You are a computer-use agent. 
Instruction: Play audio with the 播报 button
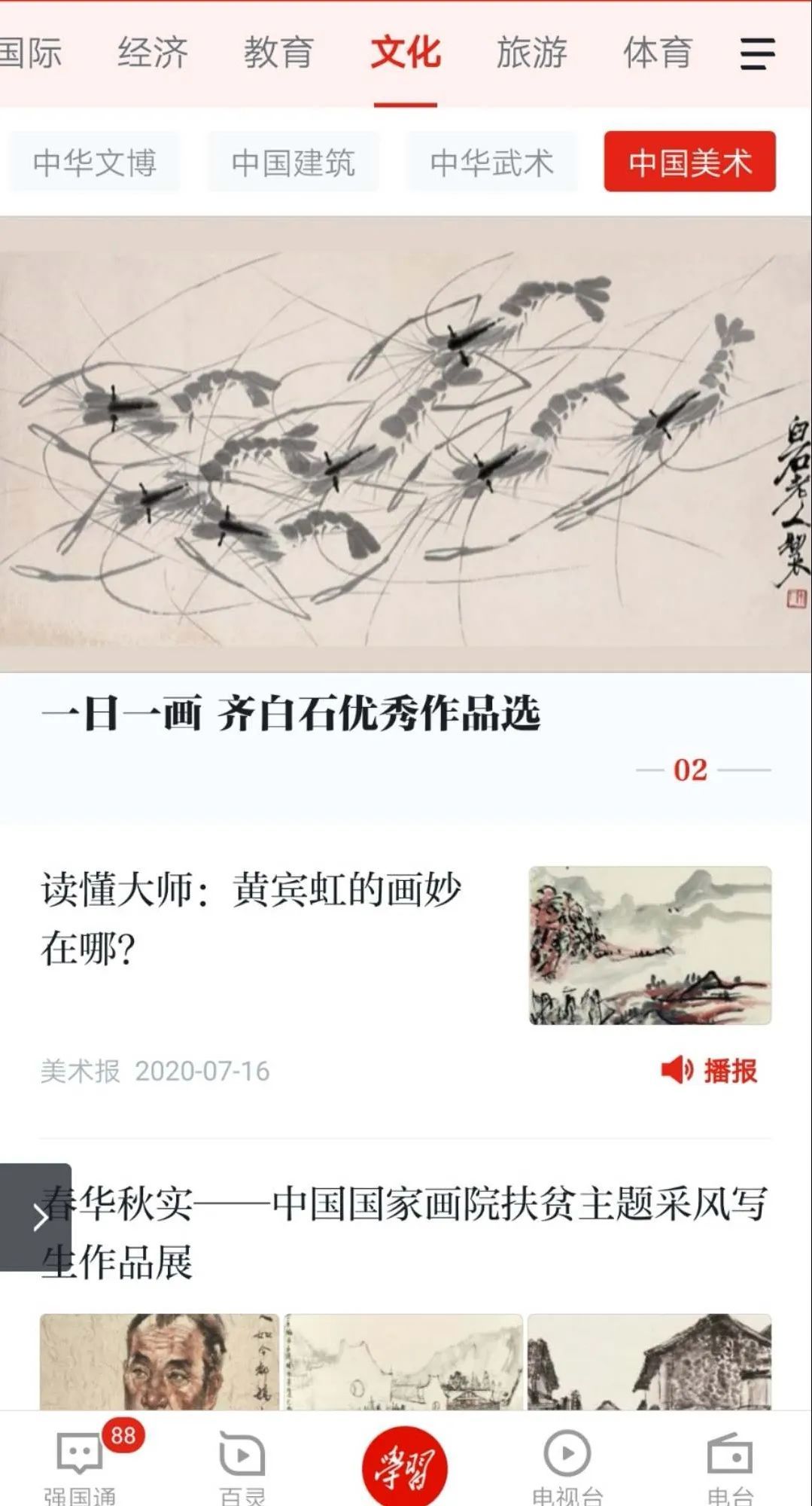(709, 1070)
